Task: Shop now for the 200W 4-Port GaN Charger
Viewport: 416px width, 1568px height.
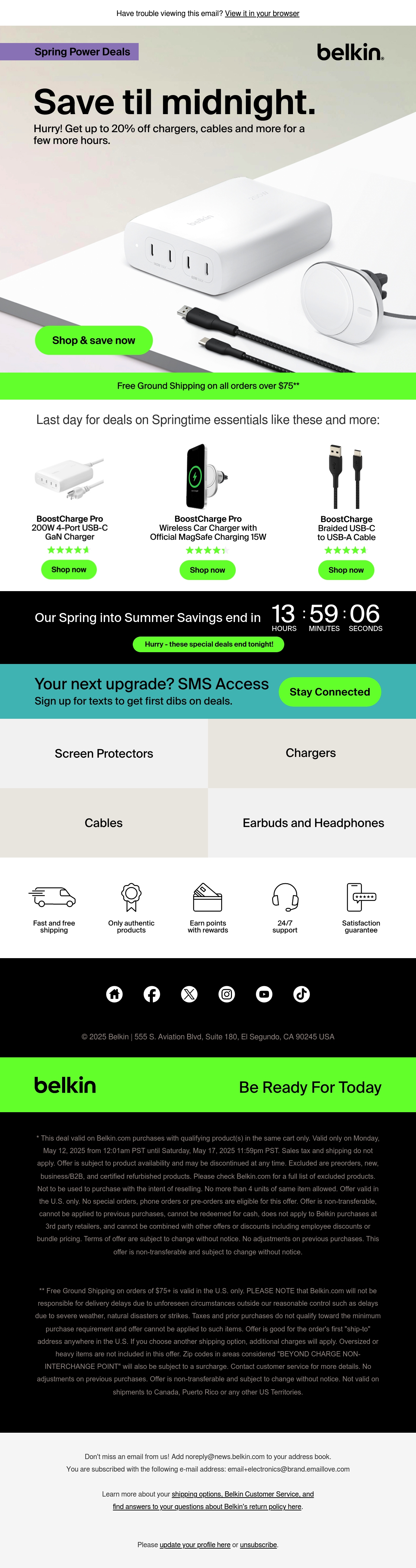Action: (x=69, y=570)
